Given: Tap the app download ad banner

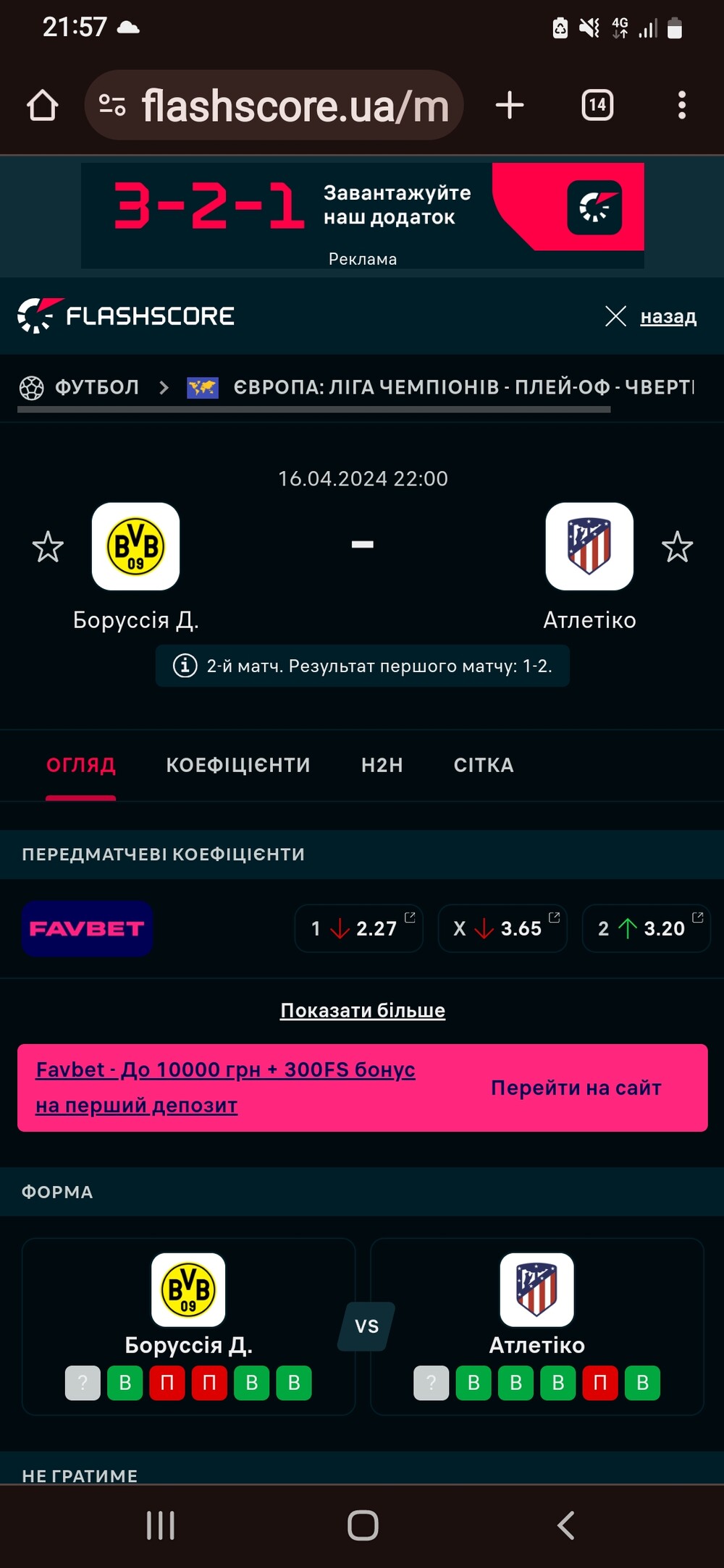Looking at the screenshot, I should click(363, 215).
